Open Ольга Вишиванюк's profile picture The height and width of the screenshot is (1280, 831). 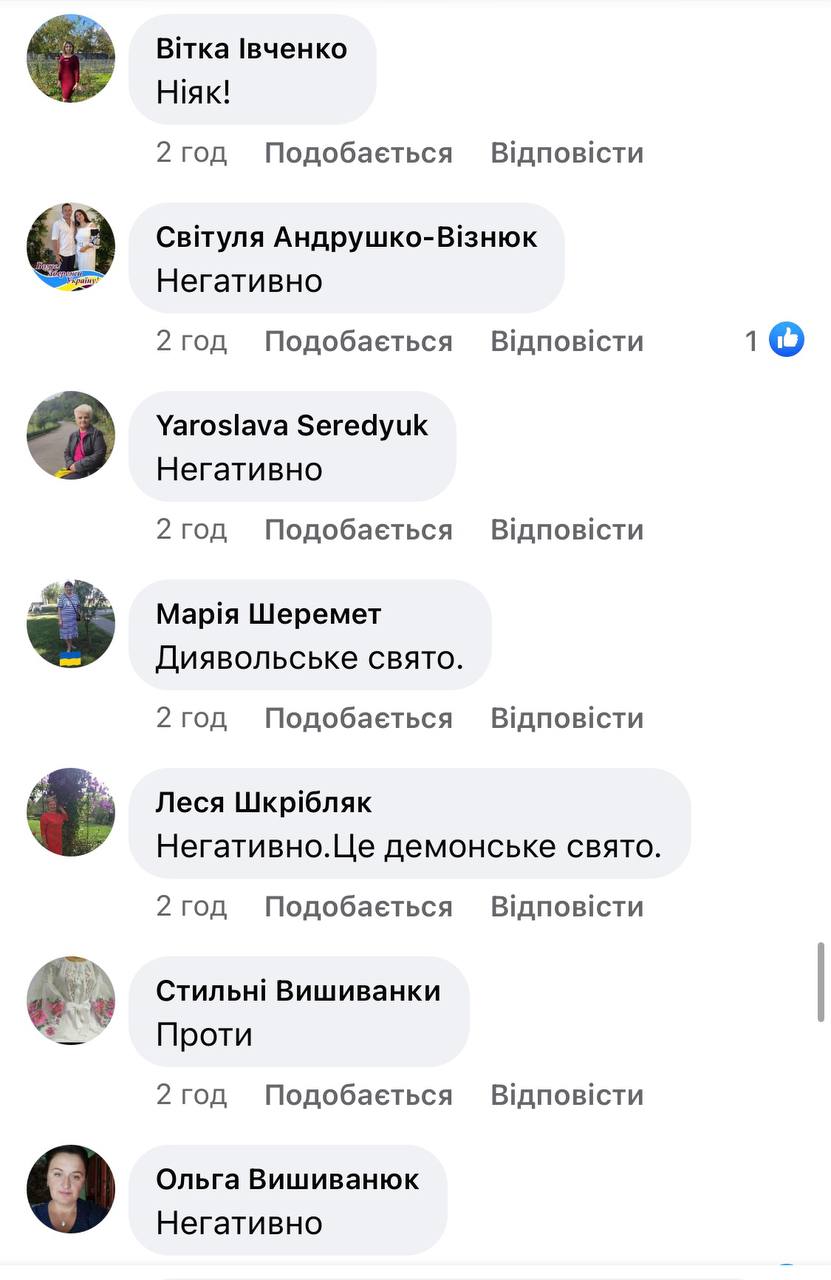pyautogui.click(x=70, y=1189)
